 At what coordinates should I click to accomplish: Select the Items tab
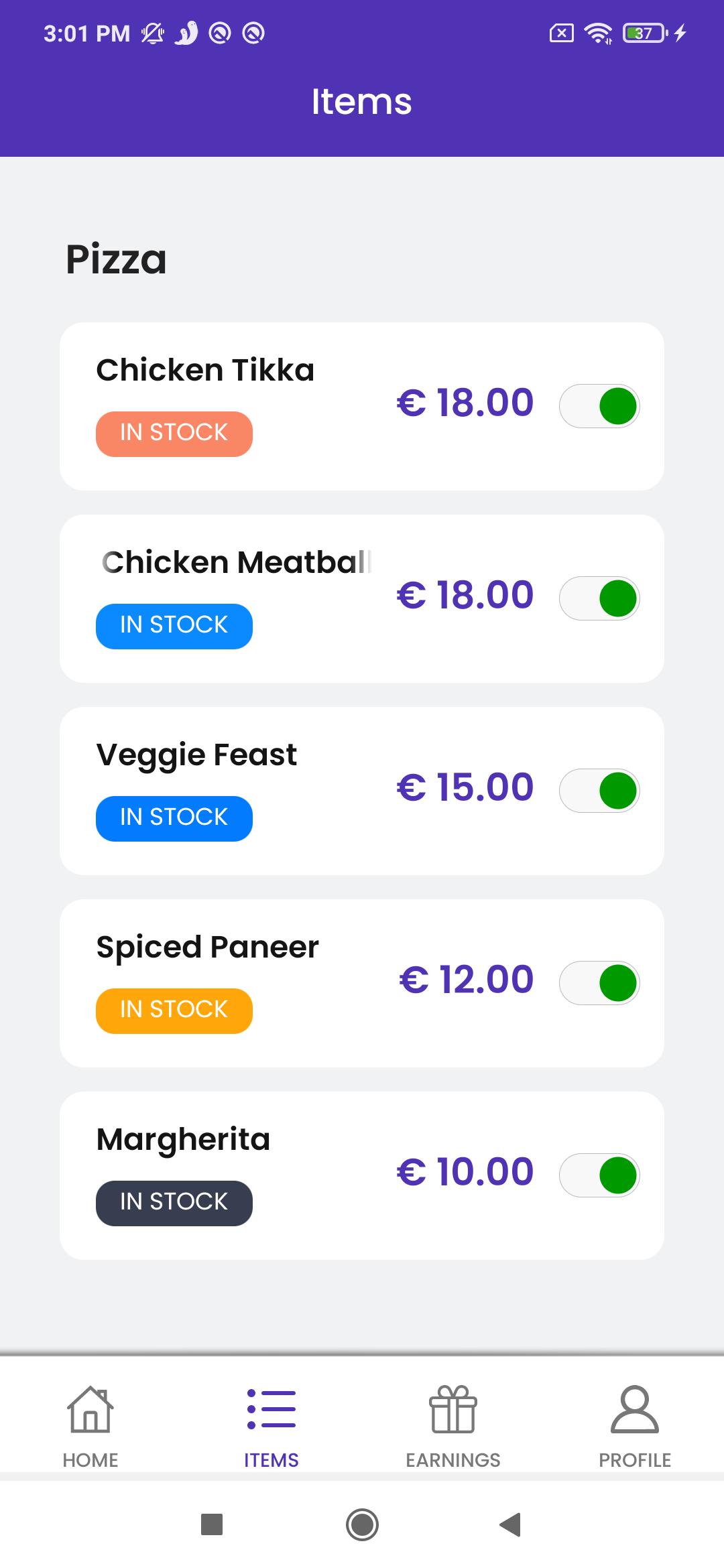coord(271,1426)
